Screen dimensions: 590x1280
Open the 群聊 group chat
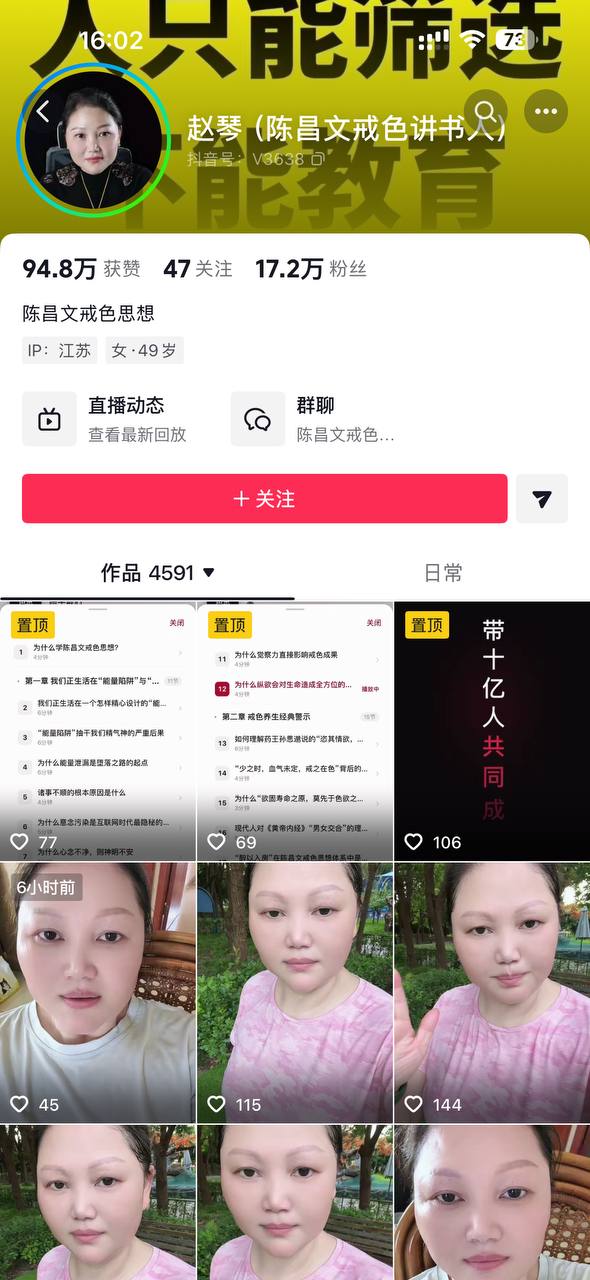click(315, 419)
